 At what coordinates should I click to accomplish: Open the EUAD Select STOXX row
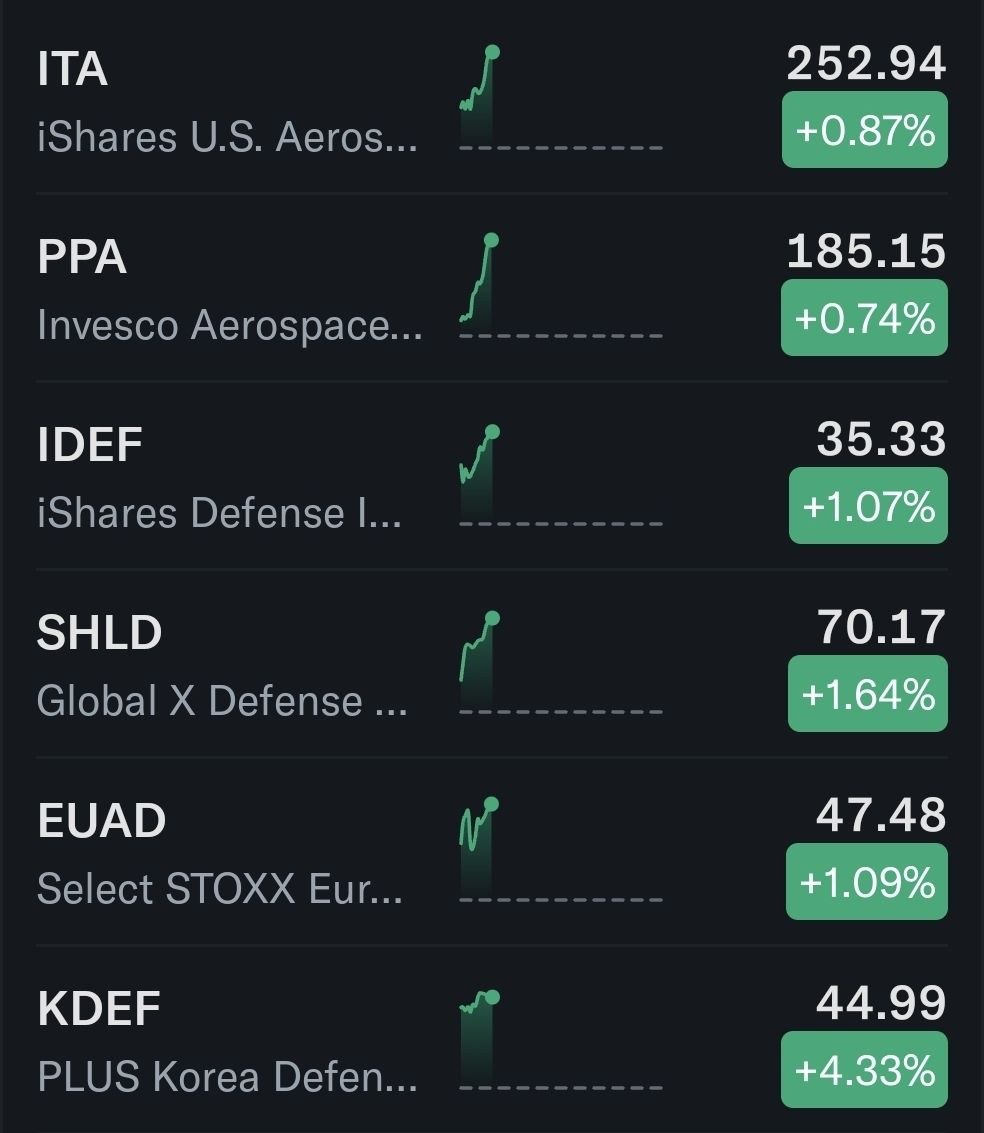coord(492,851)
